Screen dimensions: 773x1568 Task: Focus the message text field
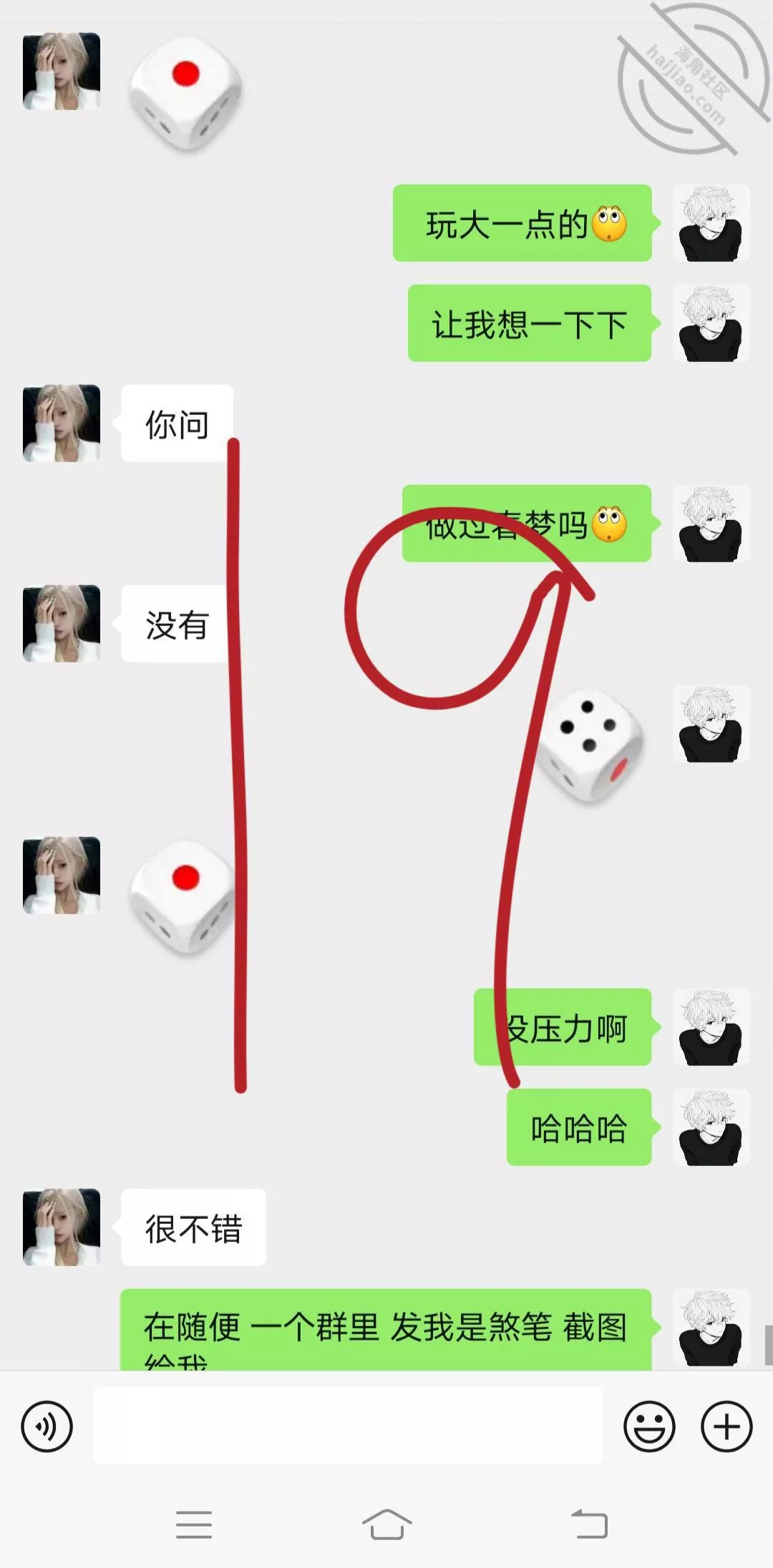click(x=348, y=1425)
